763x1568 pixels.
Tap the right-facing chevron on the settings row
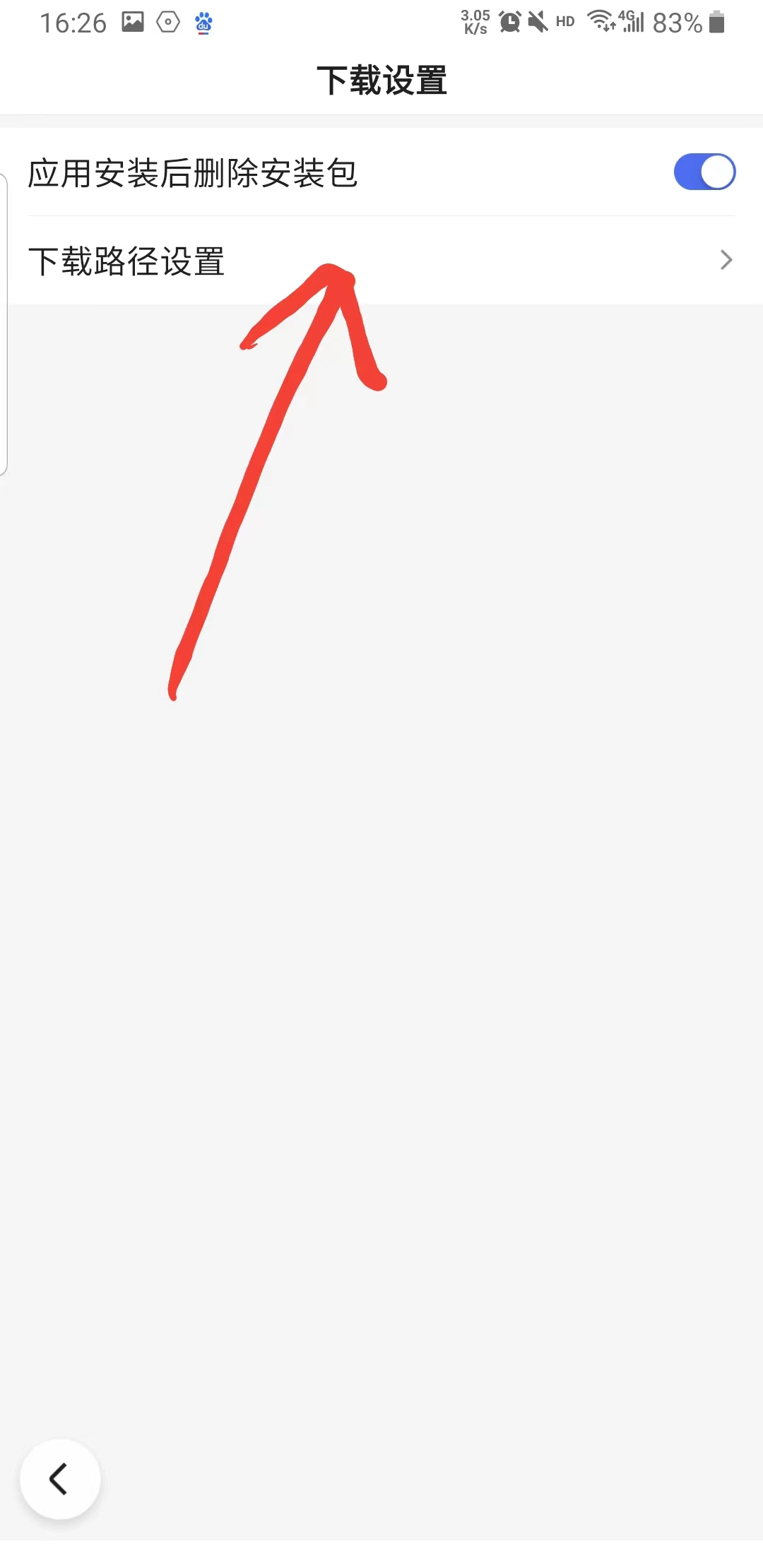pos(726,260)
